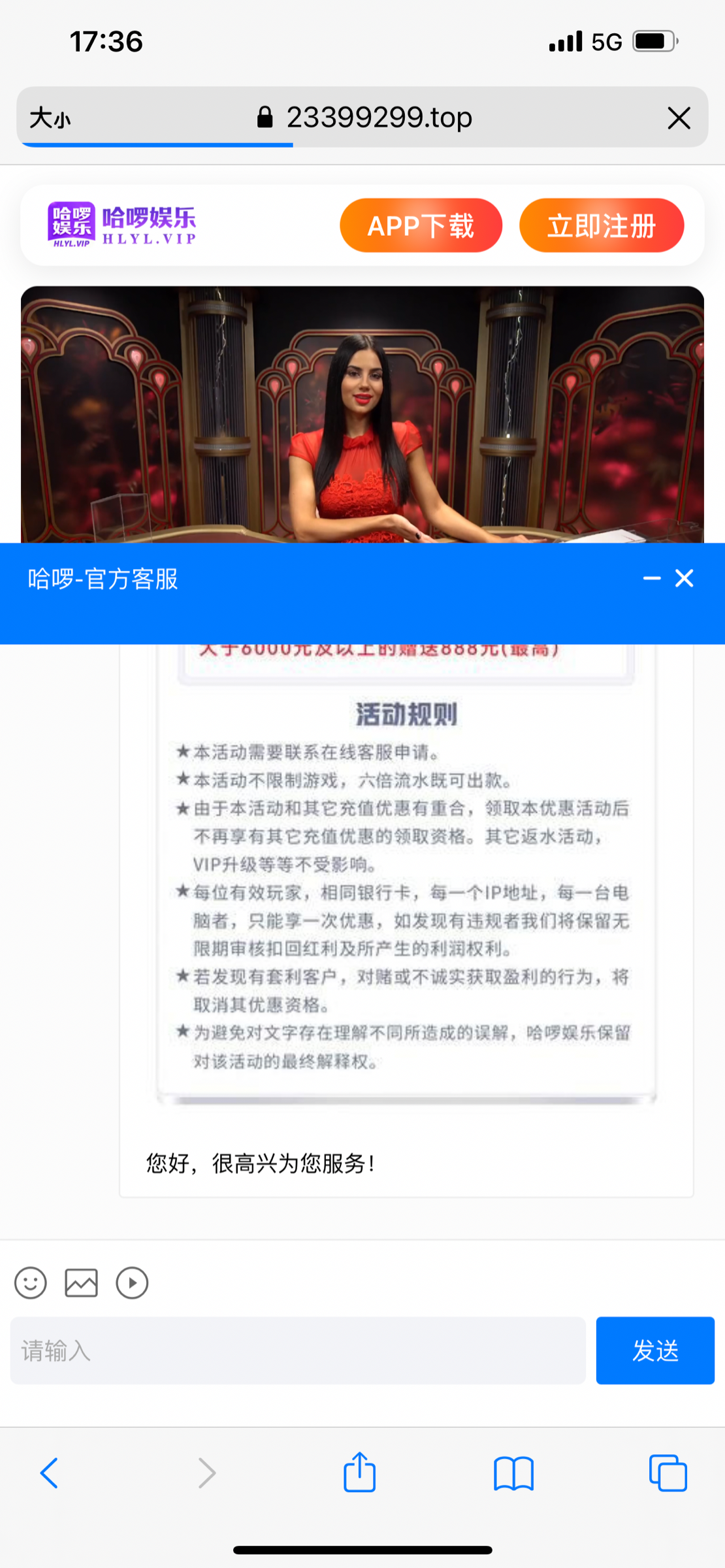Open 立即注册 to register
The height and width of the screenshot is (1568, 725).
click(x=601, y=226)
